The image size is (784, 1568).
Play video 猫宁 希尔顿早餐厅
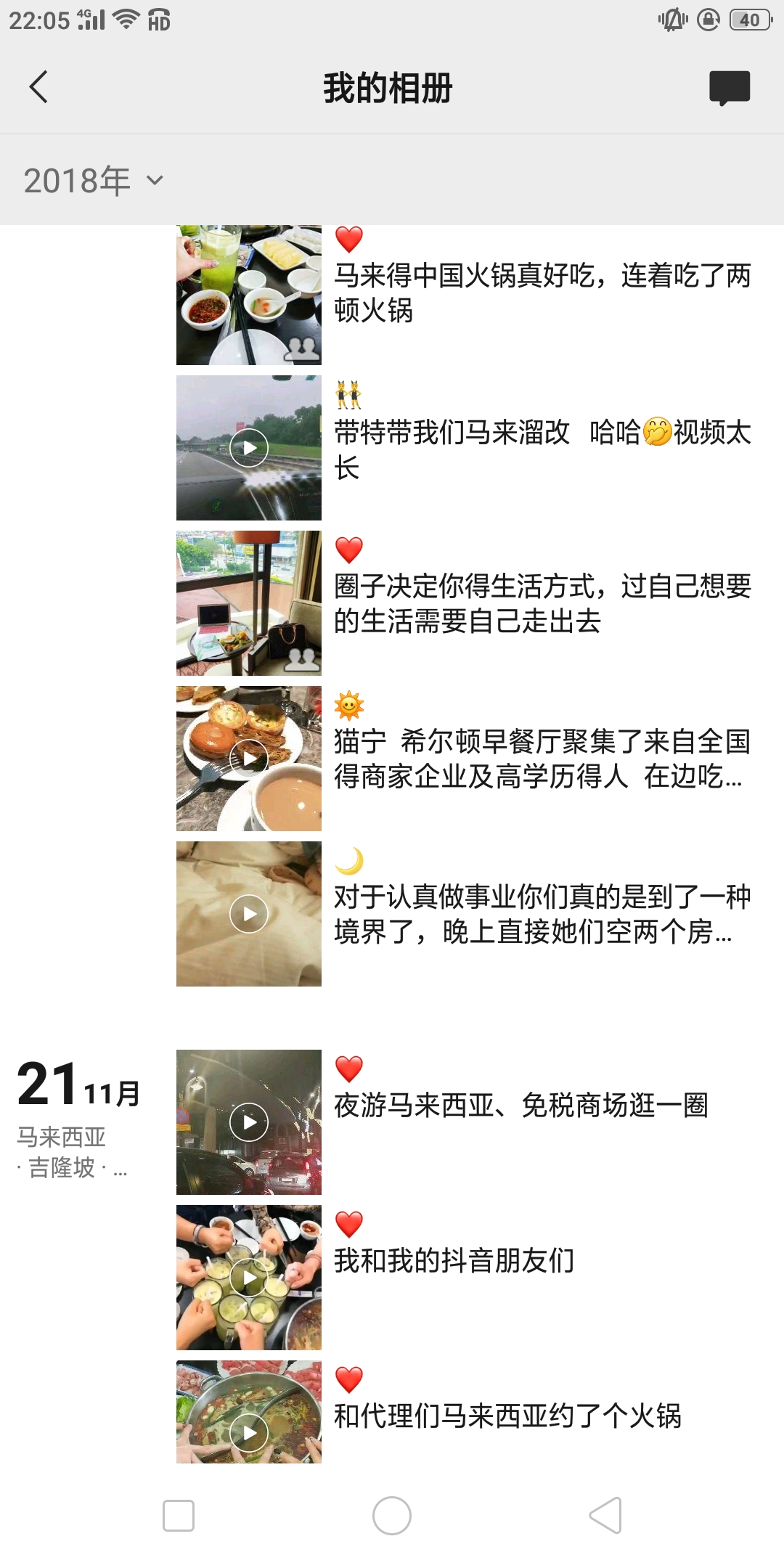coord(248,759)
